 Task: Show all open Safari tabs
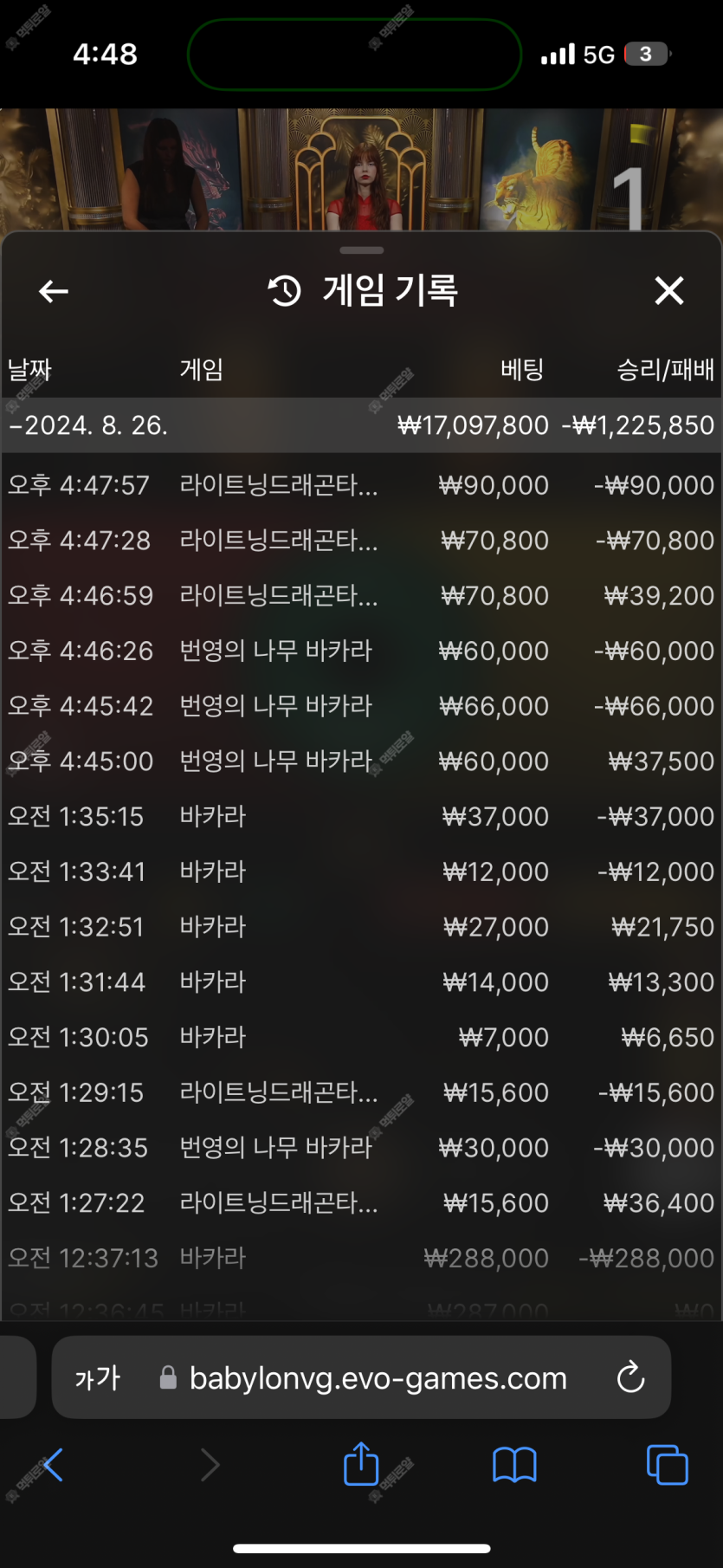(667, 1465)
